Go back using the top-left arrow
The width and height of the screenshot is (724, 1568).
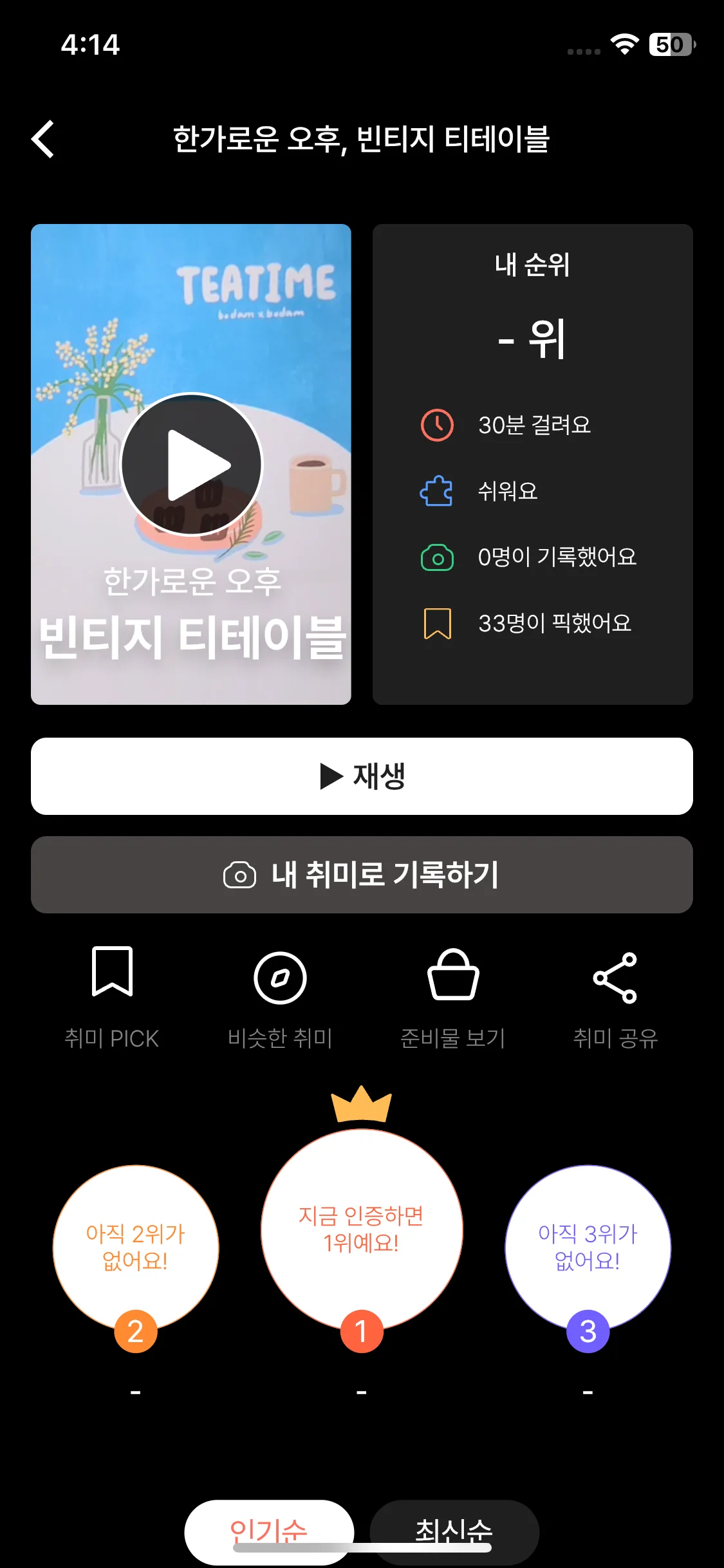(43, 139)
